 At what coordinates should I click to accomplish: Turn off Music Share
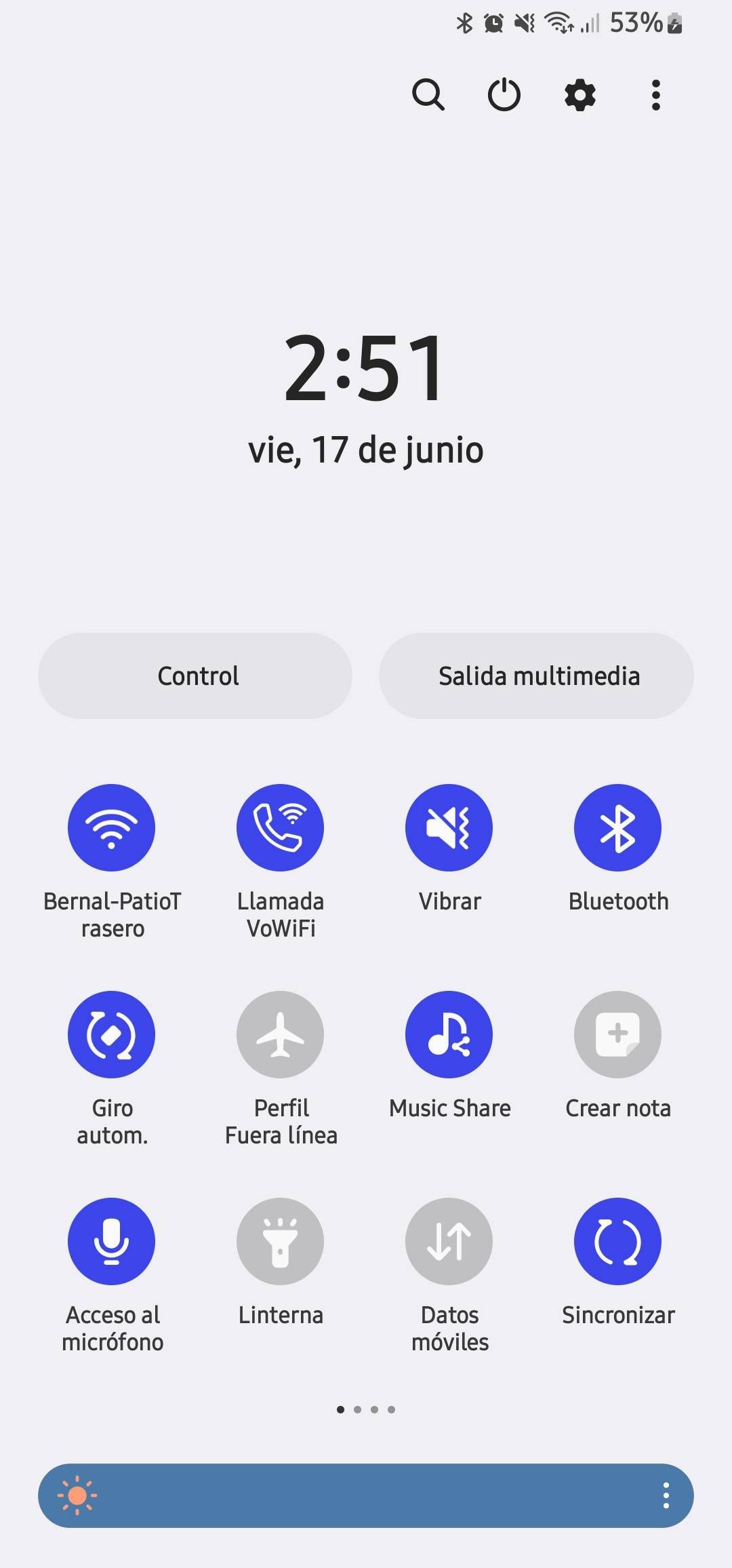pos(449,1034)
